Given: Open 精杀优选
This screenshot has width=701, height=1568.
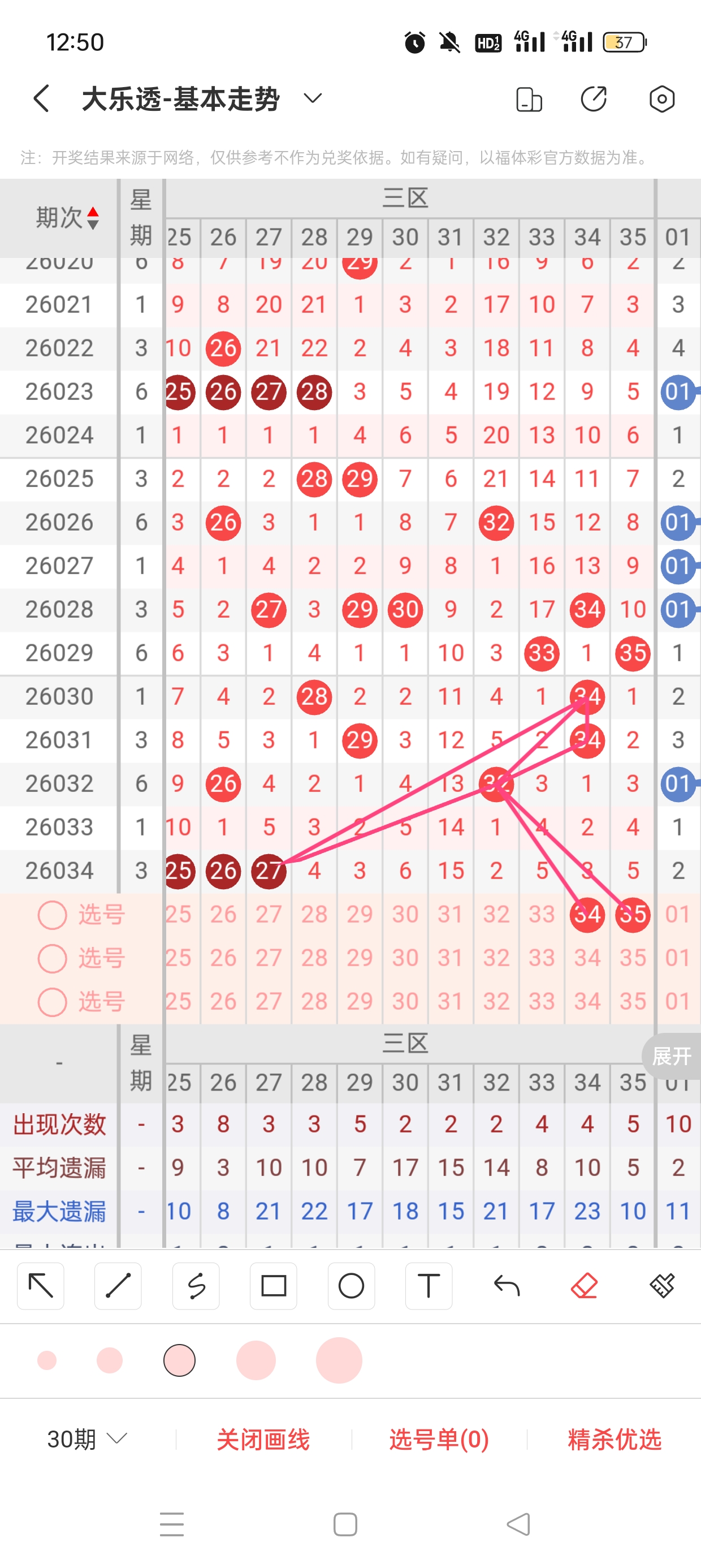Looking at the screenshot, I should pyautogui.click(x=614, y=1440).
